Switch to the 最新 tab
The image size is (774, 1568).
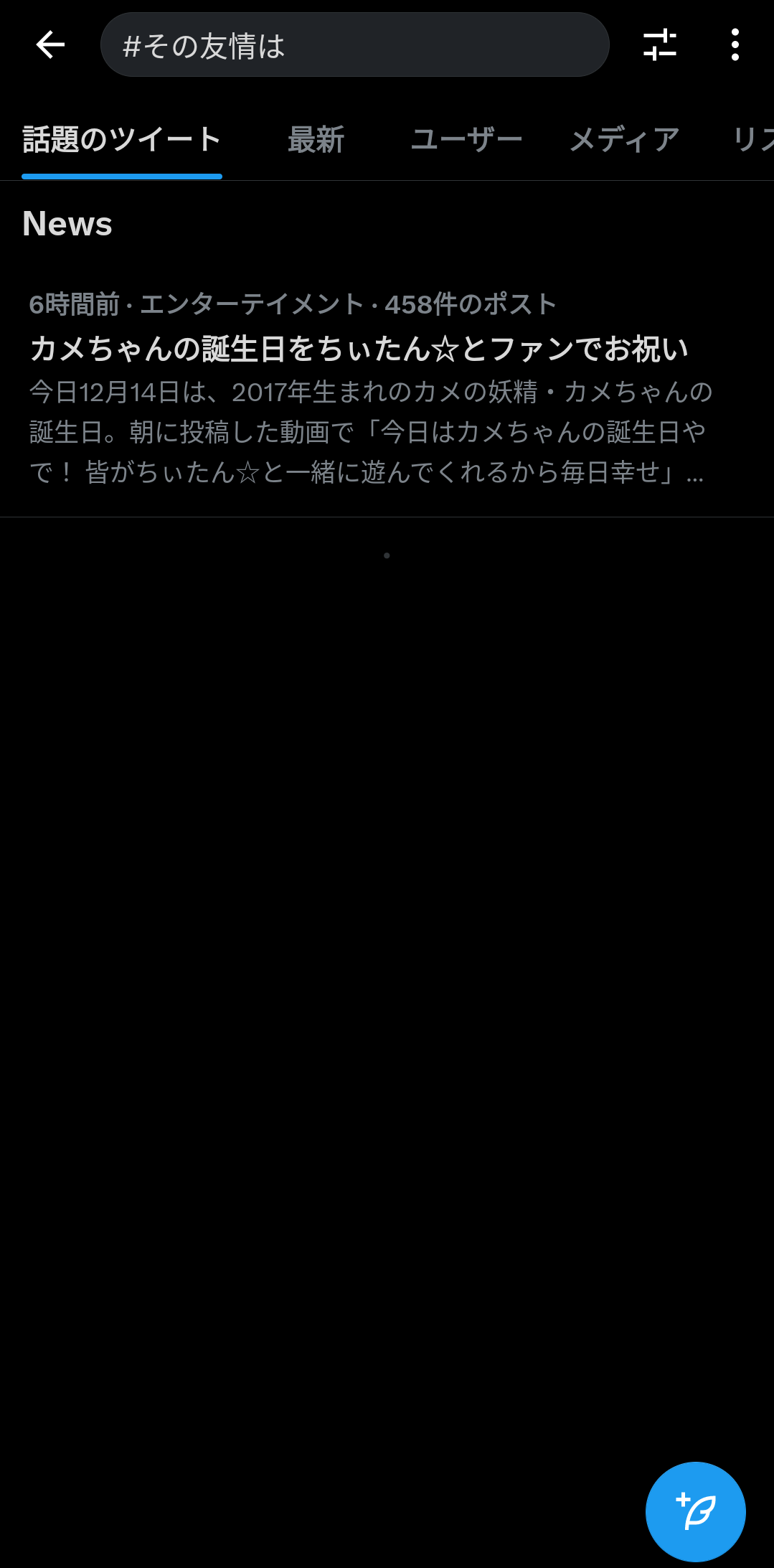pos(316,139)
